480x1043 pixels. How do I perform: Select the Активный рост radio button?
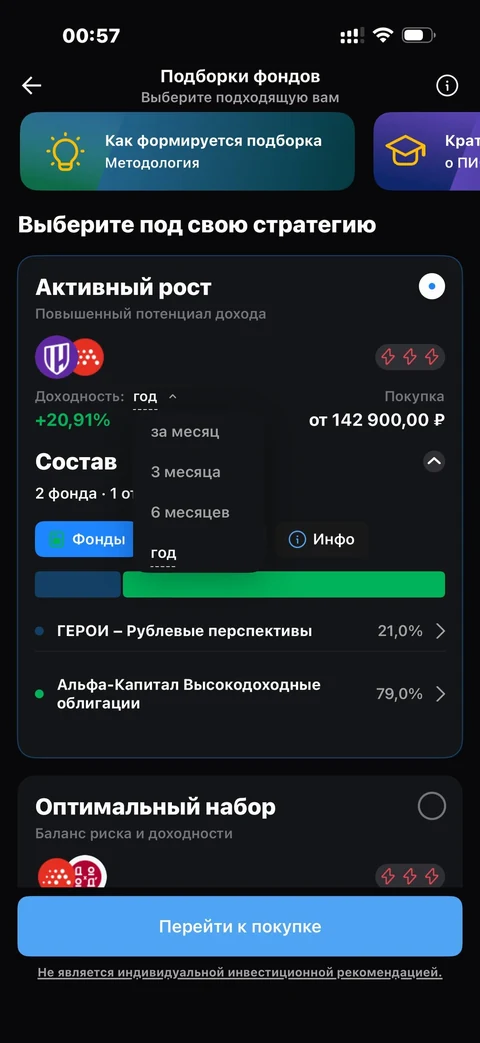point(432,287)
